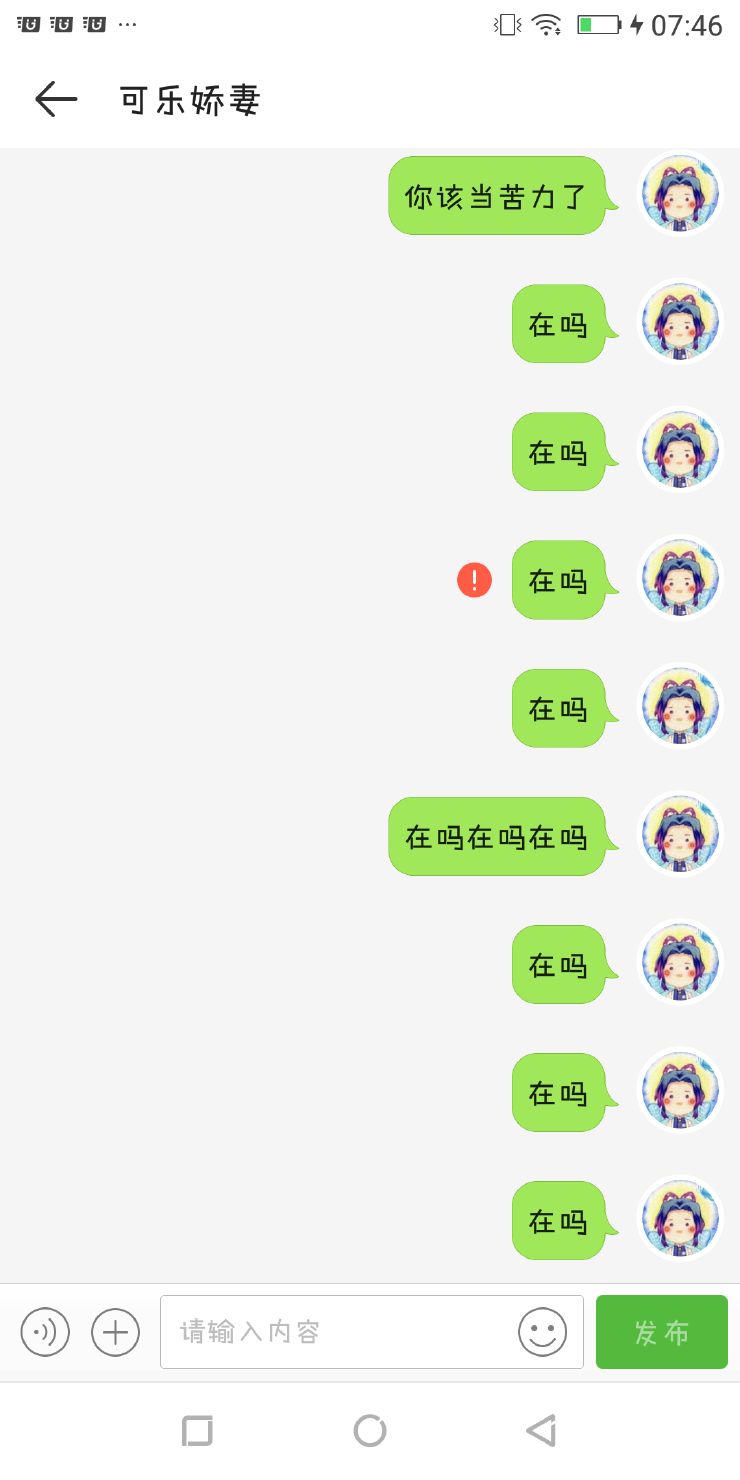Send message with the 发布 button

point(661,1332)
